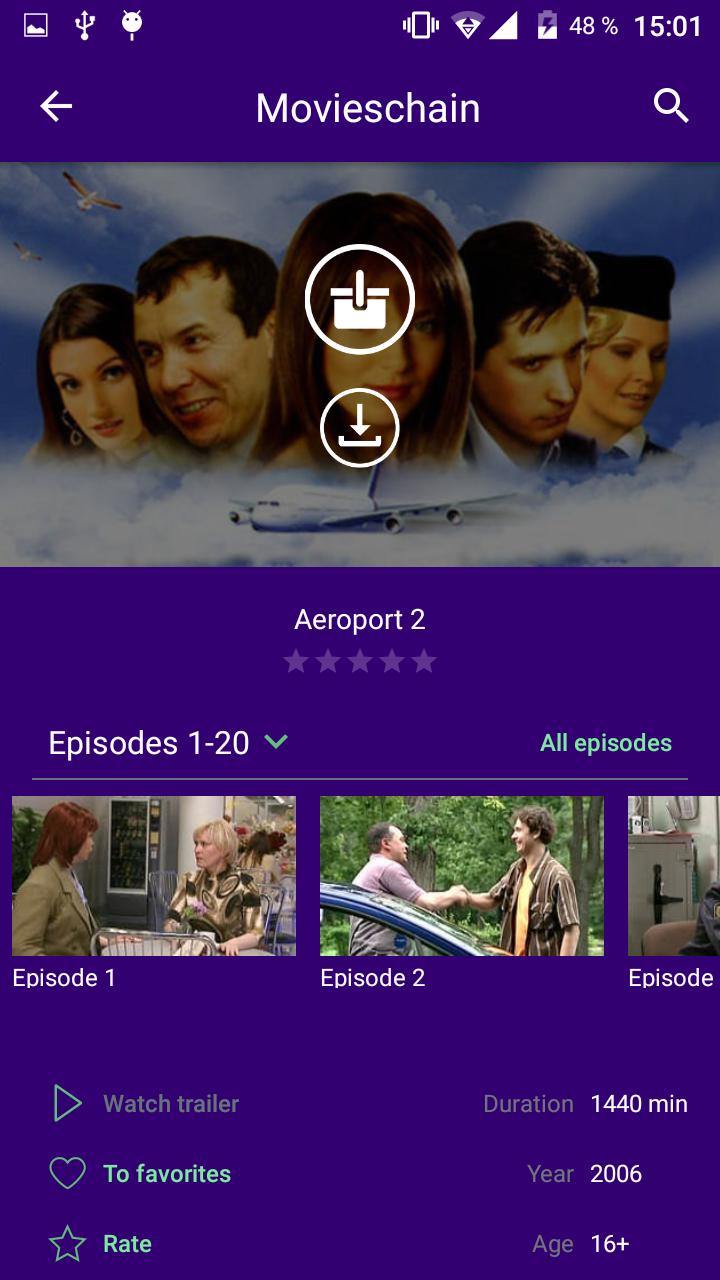Image resolution: width=720 pixels, height=1280 pixels.
Task: Open Episode 1 thumbnail
Action: [154, 876]
